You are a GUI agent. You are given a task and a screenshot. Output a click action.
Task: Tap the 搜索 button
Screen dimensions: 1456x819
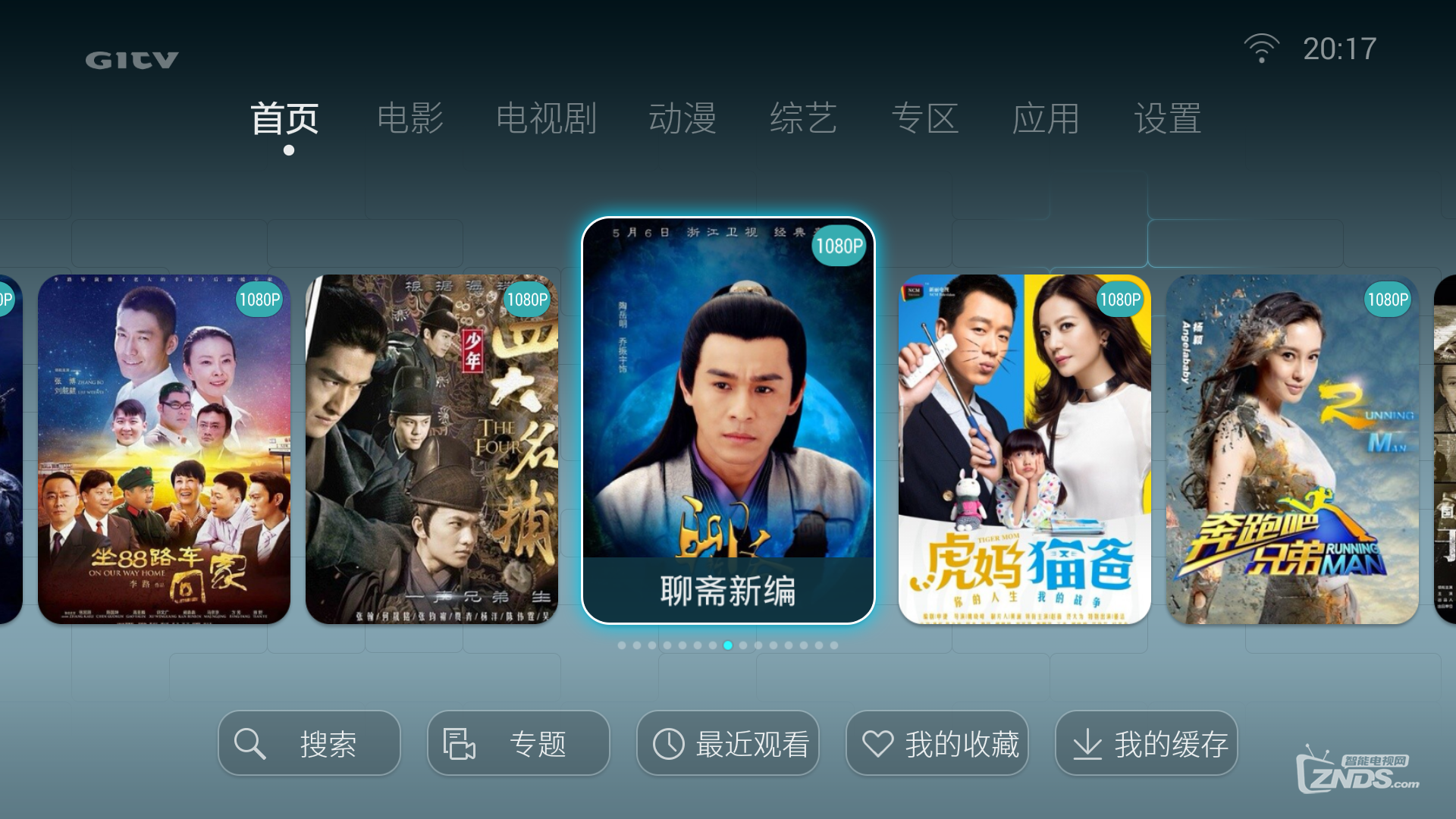[x=309, y=743]
